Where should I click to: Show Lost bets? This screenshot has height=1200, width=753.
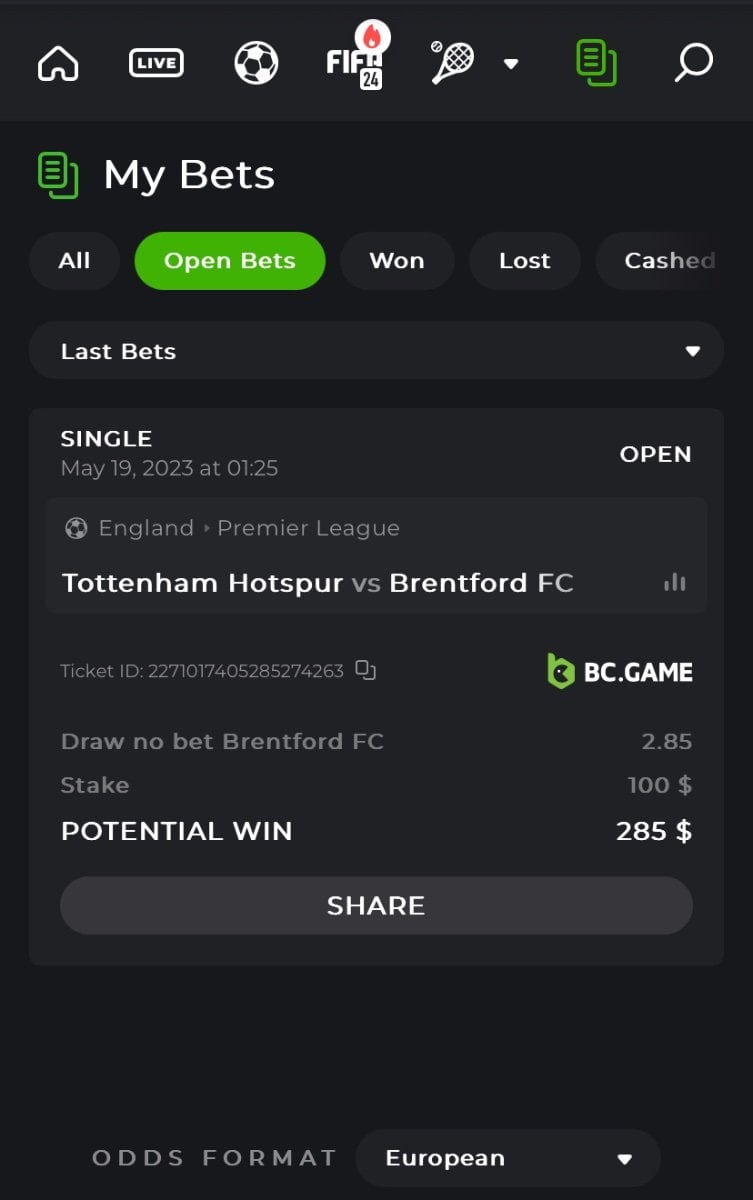tap(525, 261)
